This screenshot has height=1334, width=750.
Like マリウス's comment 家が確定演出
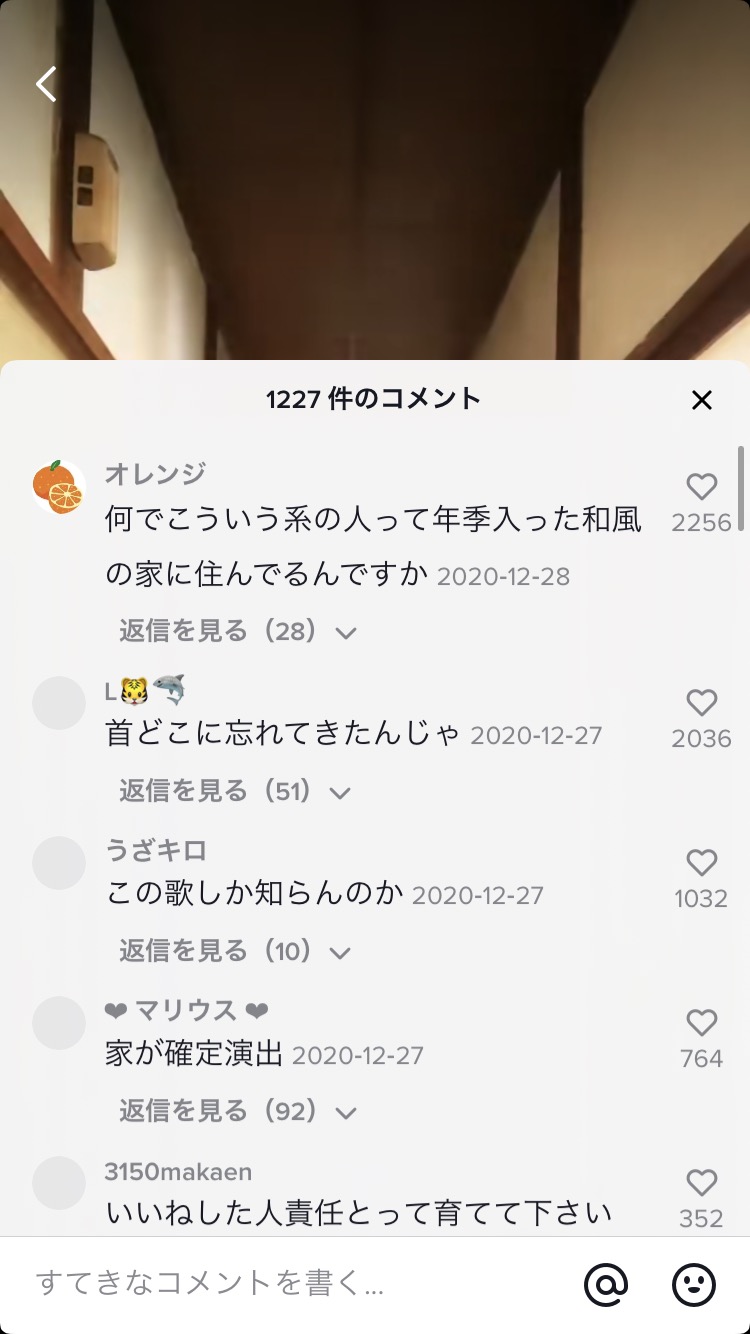[x=702, y=1023]
